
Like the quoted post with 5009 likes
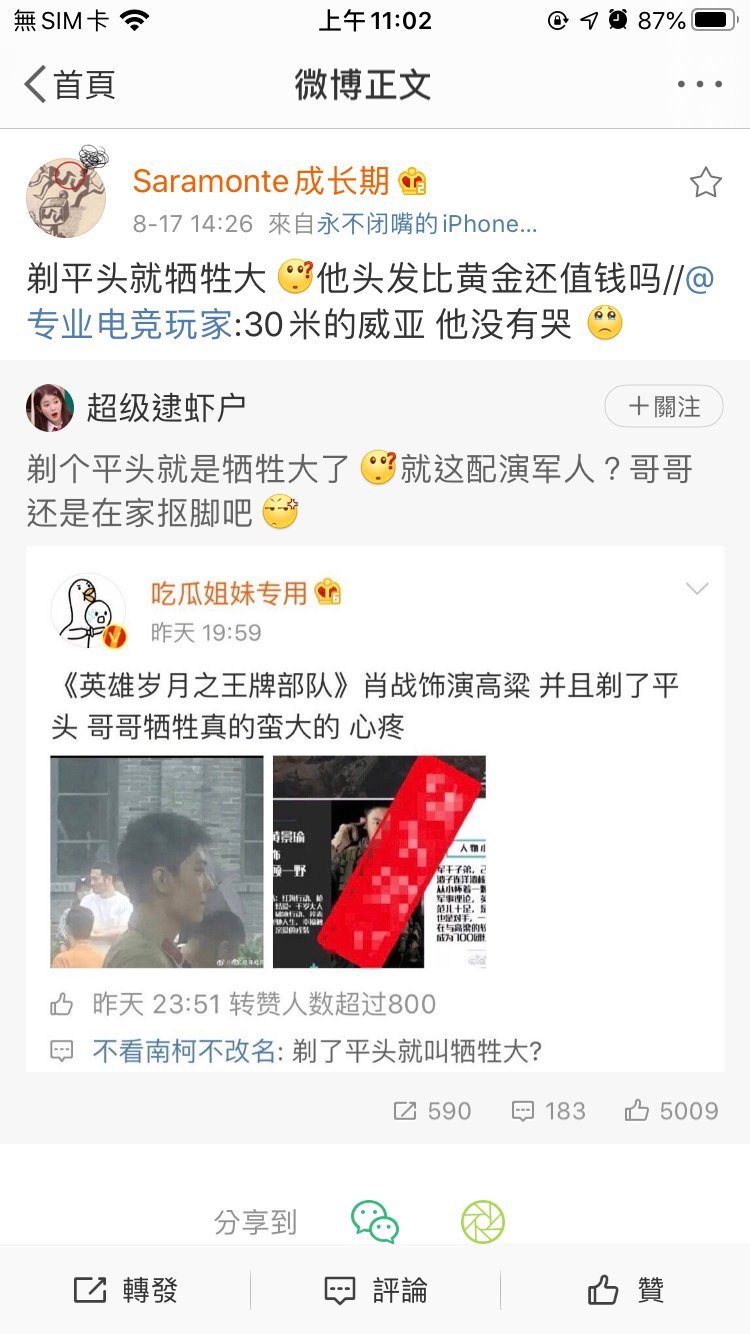coord(671,1111)
